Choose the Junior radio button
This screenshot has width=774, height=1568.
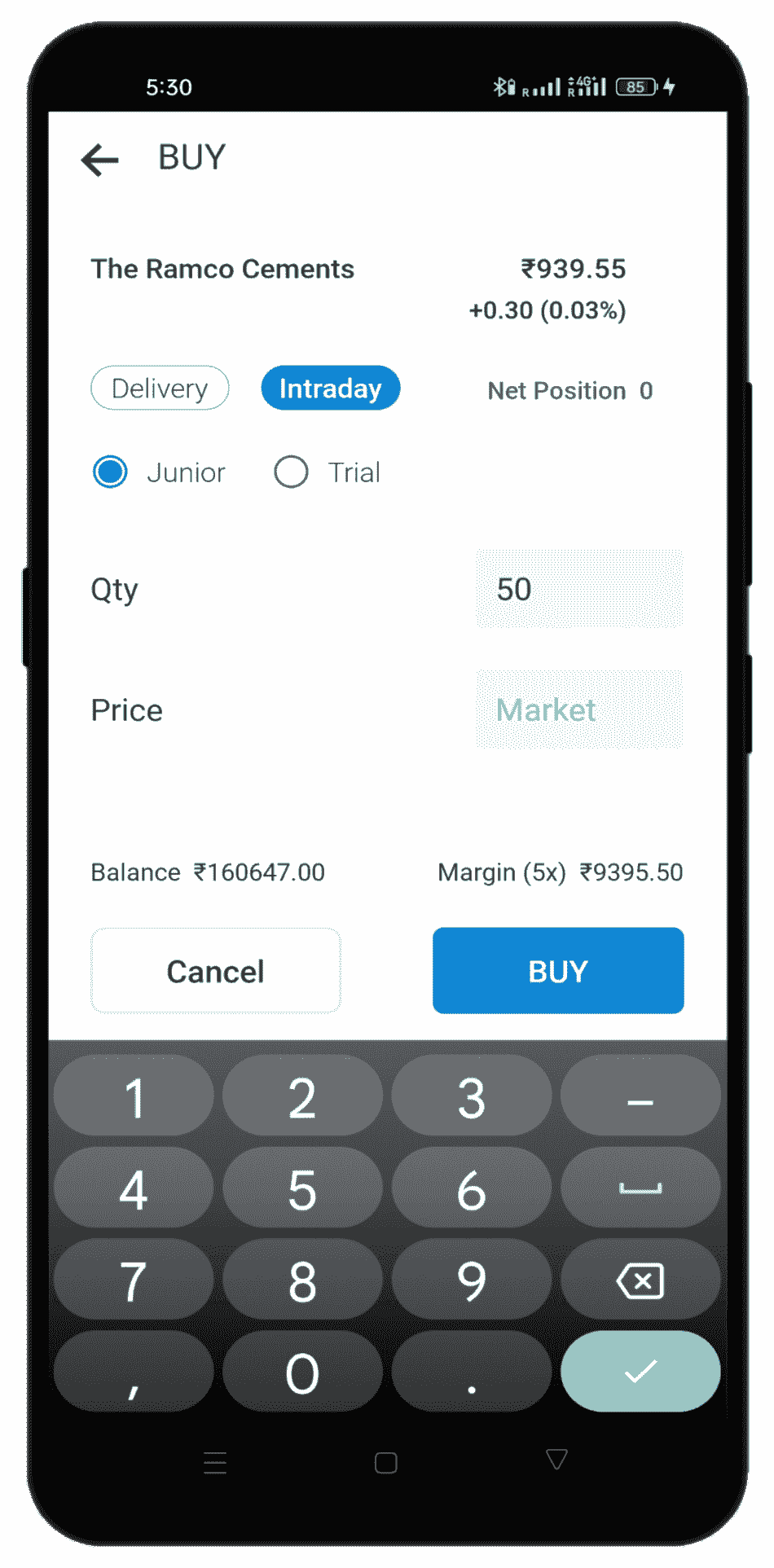(110, 472)
